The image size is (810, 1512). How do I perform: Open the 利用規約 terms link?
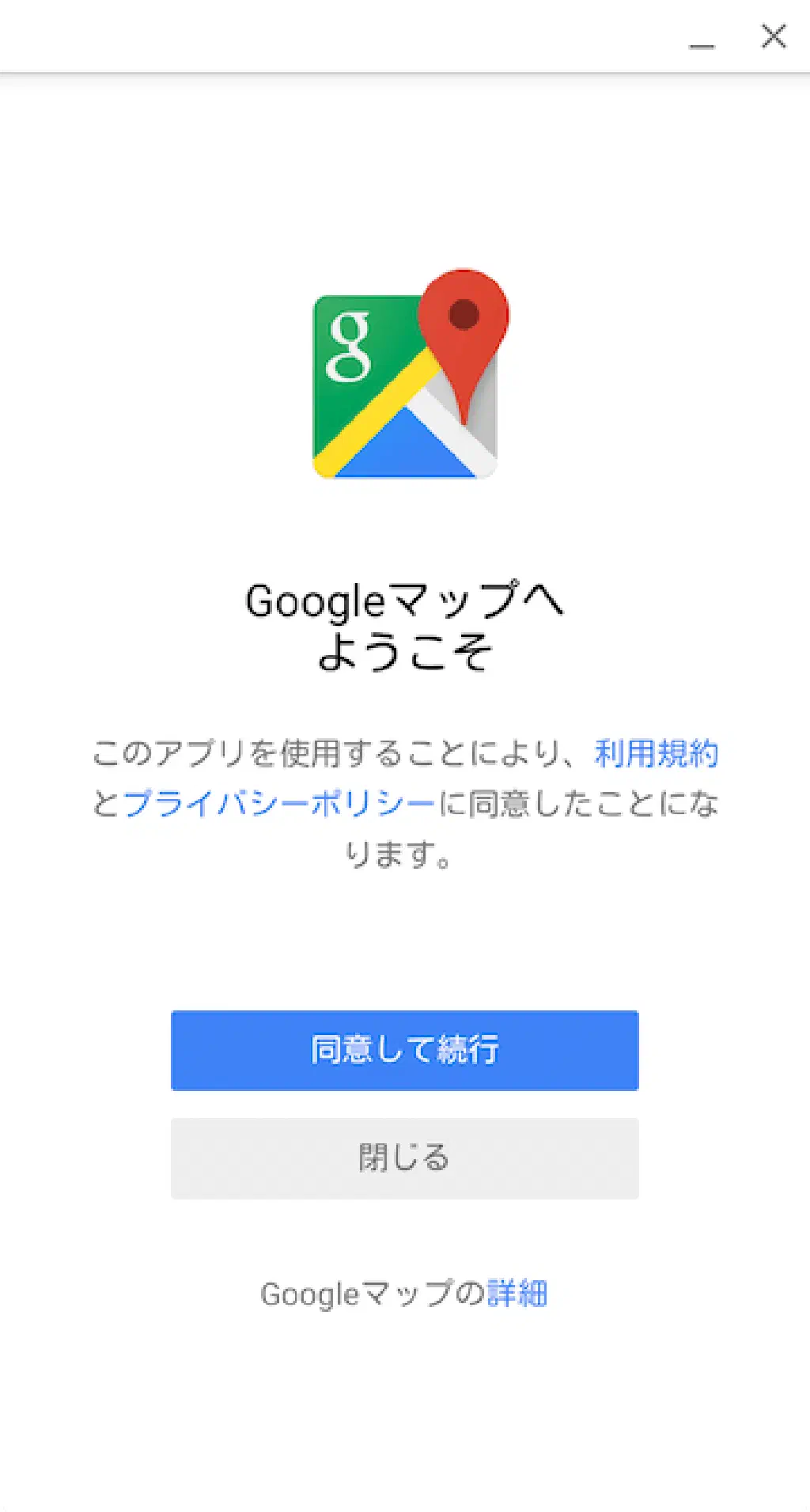point(657,754)
